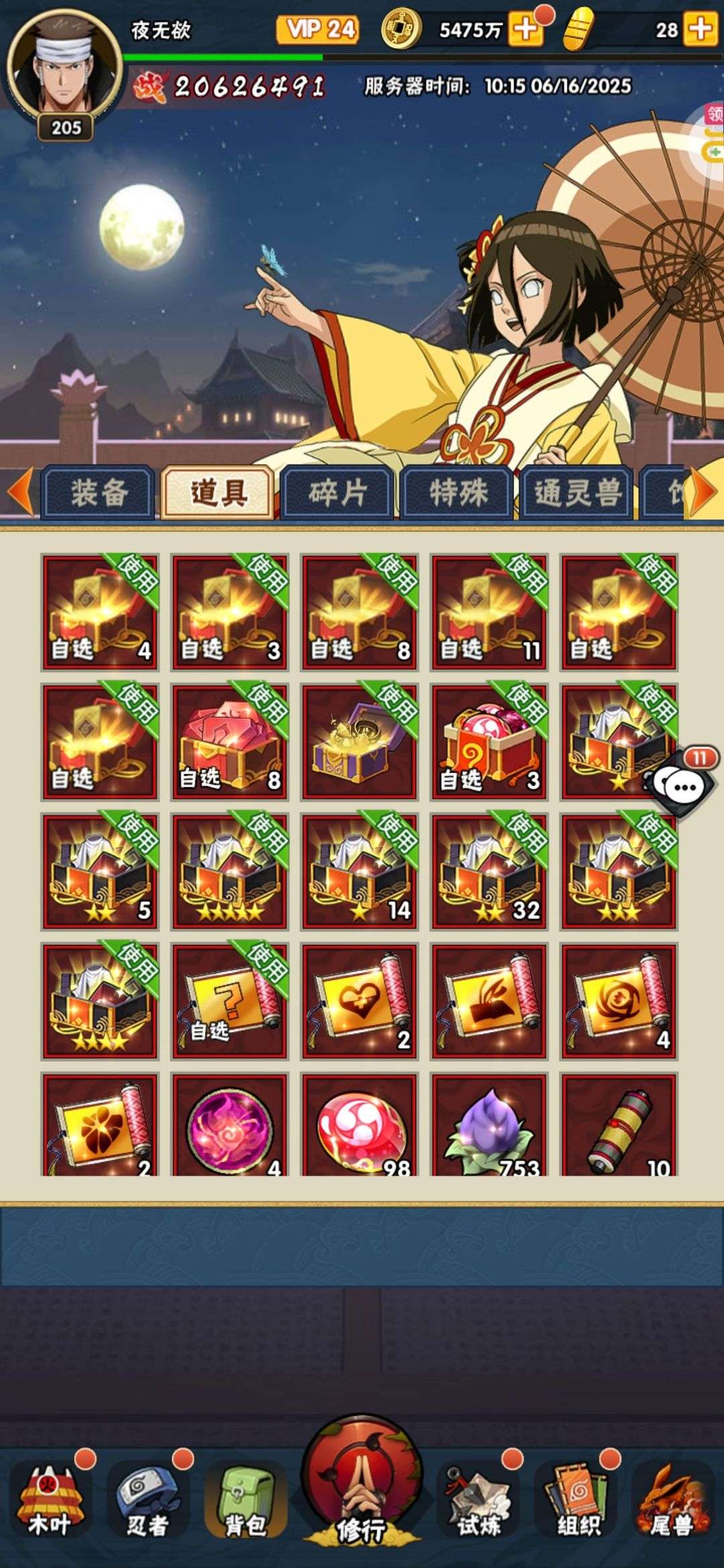This screenshot has width=724, height=1568.
Task: Switch to the 碎片 tab
Action: pyautogui.click(x=337, y=493)
